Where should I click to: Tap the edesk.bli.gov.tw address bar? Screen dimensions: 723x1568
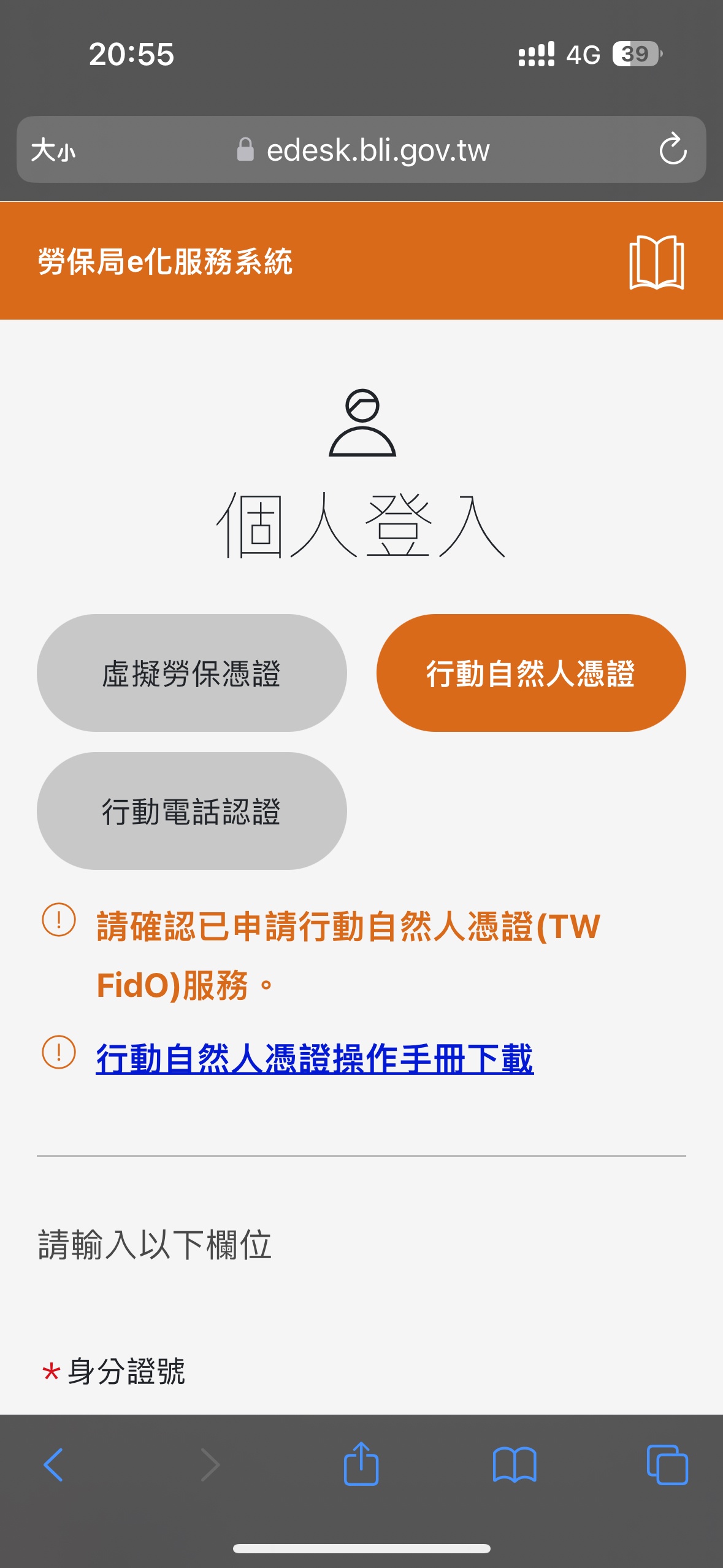(363, 150)
